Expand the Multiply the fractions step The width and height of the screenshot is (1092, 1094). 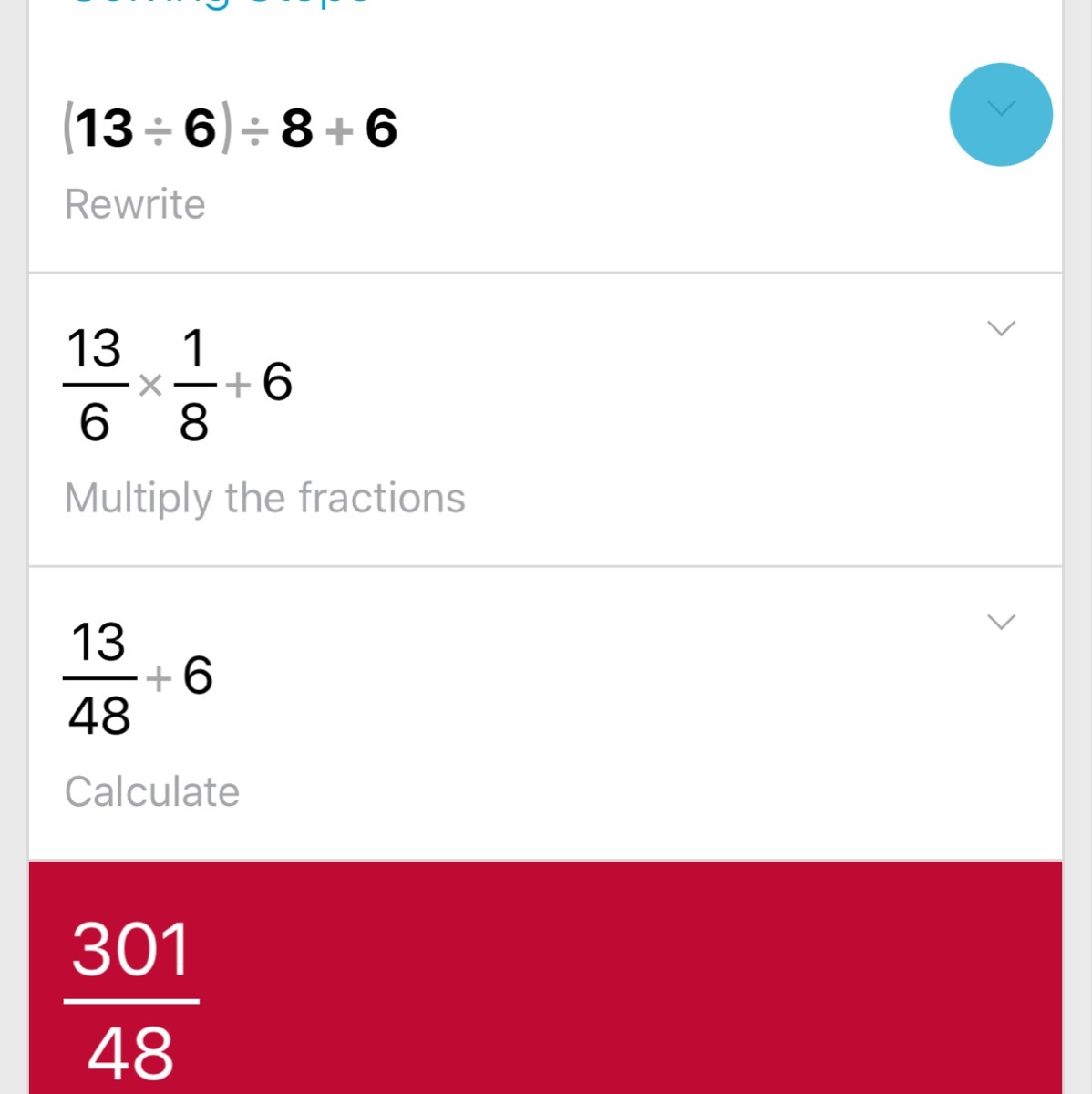[1001, 328]
